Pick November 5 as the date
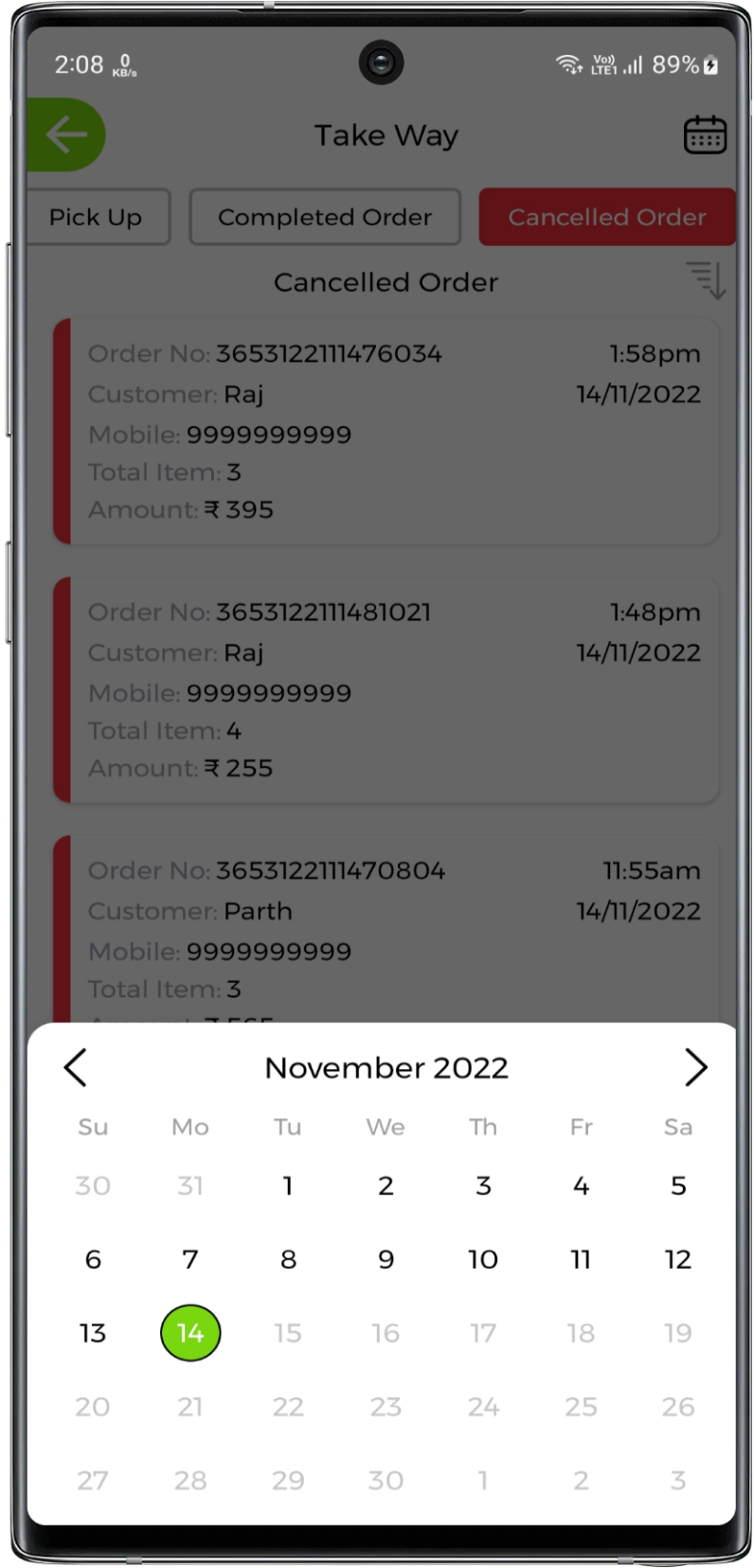754x1568 pixels. click(x=678, y=1185)
